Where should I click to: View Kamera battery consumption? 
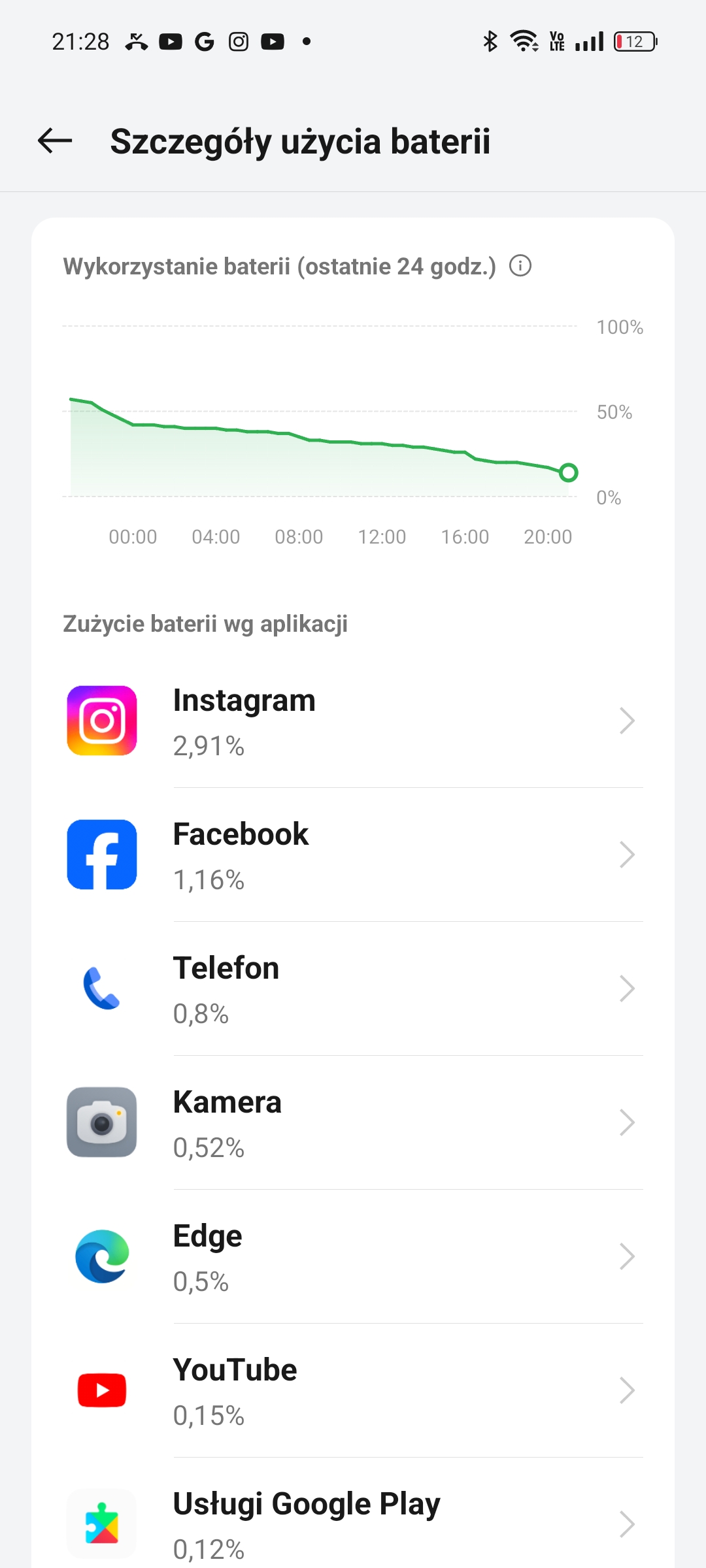pos(353,1122)
